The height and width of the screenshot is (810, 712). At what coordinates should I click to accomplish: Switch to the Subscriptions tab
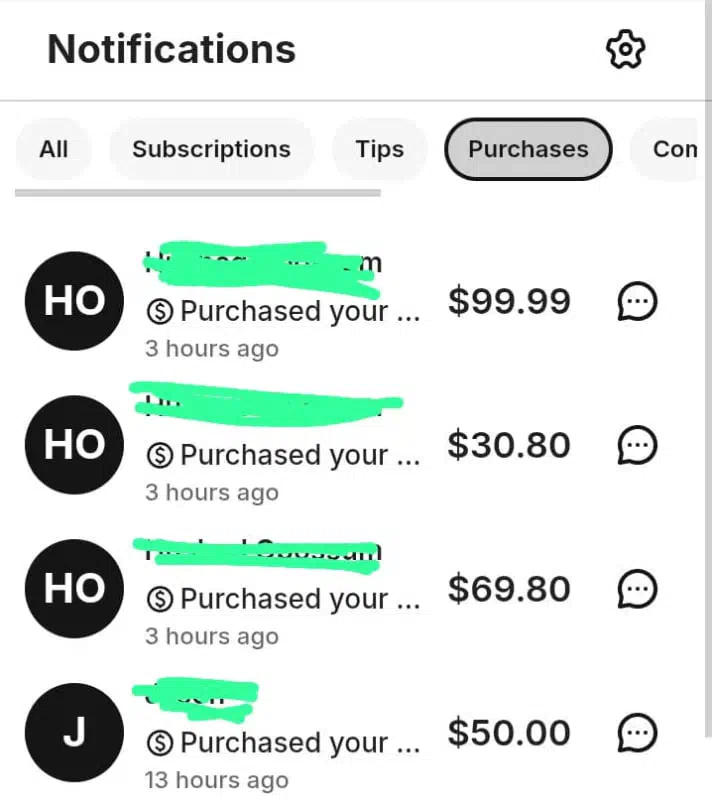coord(211,149)
